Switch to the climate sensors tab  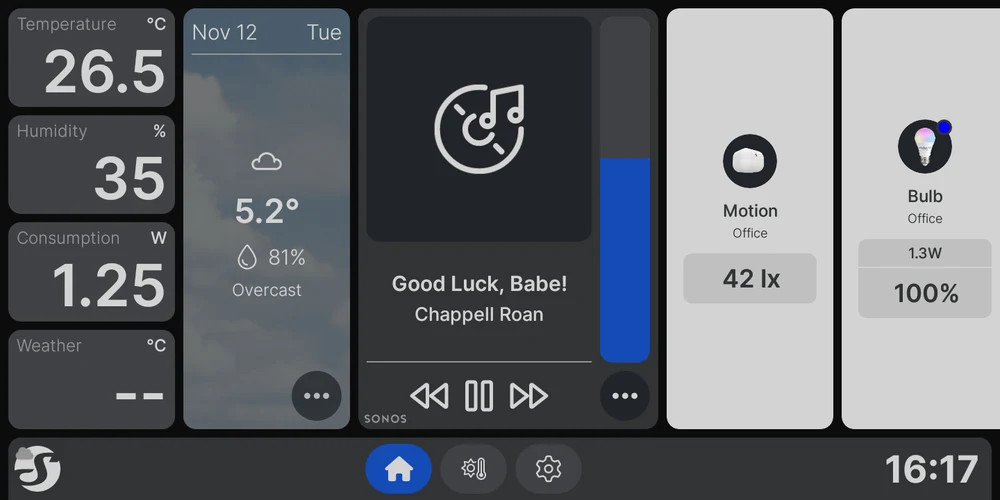[x=473, y=468]
